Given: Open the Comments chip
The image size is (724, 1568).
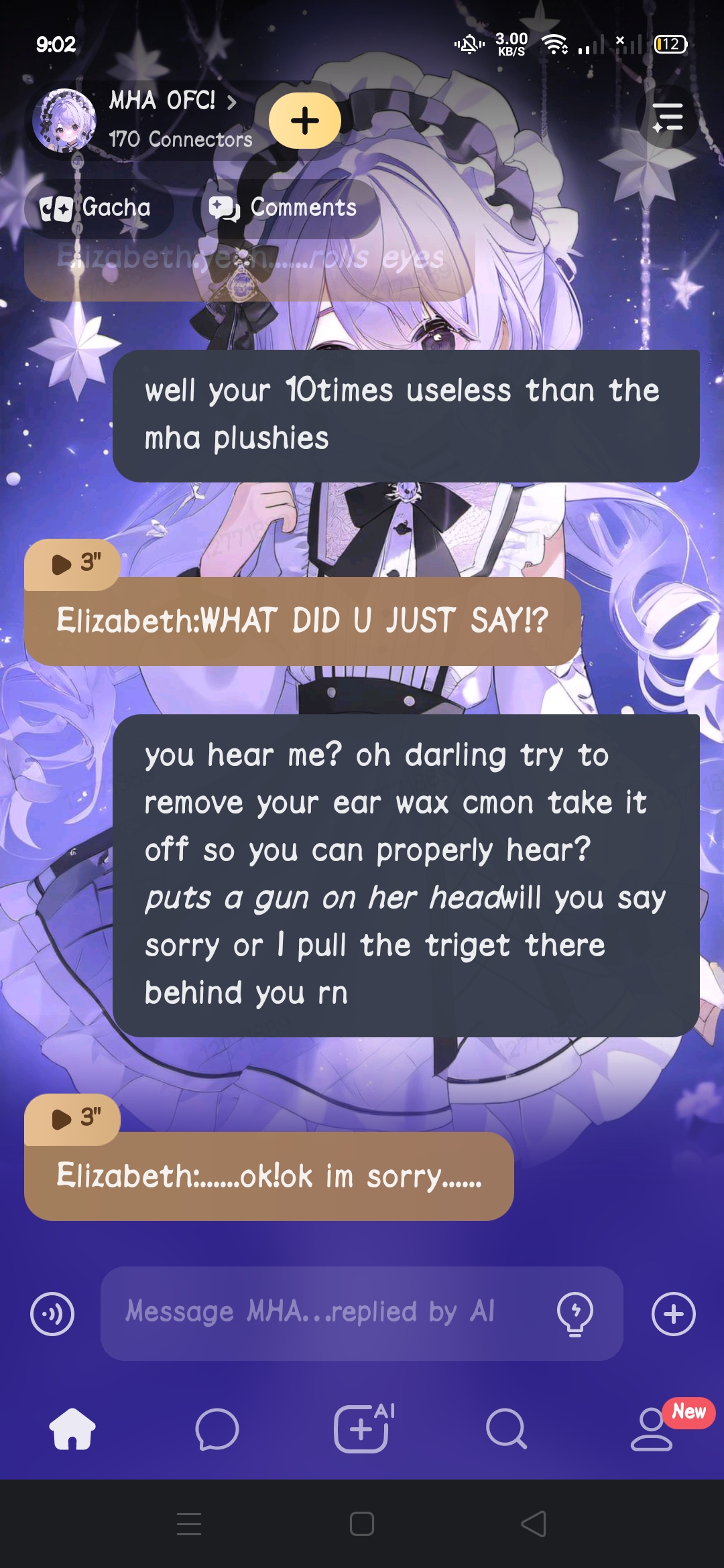Looking at the screenshot, I should pyautogui.click(x=287, y=208).
